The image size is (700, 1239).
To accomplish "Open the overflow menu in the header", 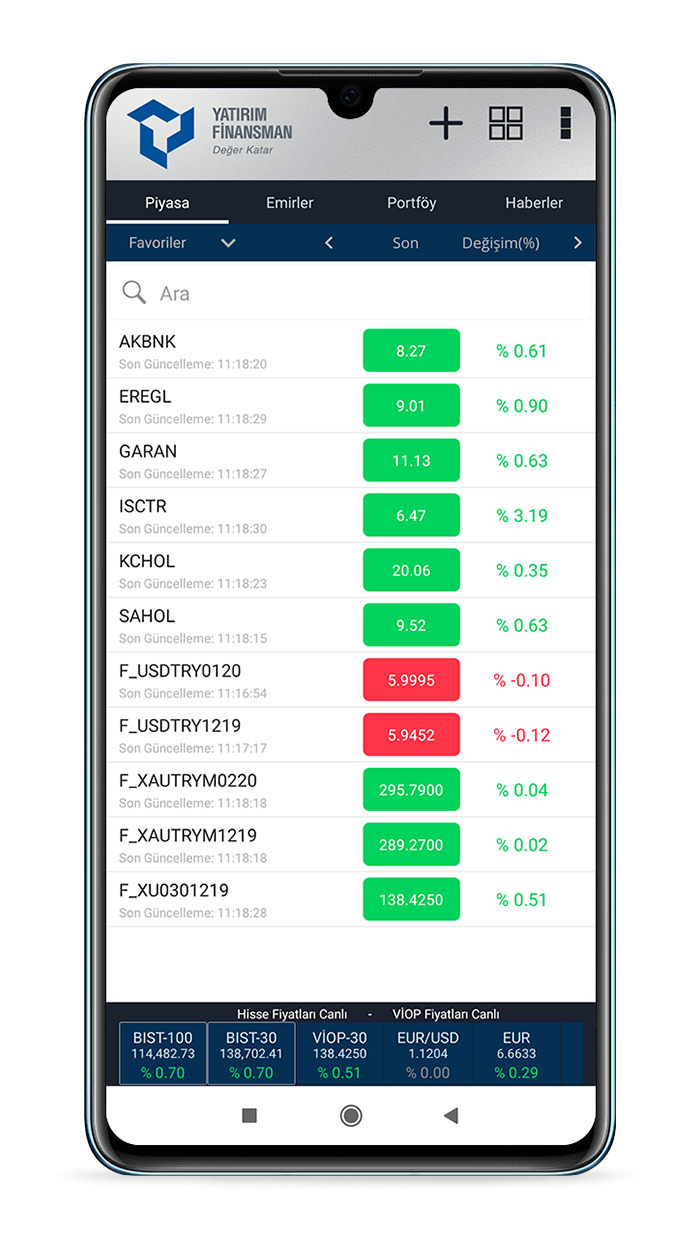I will (565, 123).
